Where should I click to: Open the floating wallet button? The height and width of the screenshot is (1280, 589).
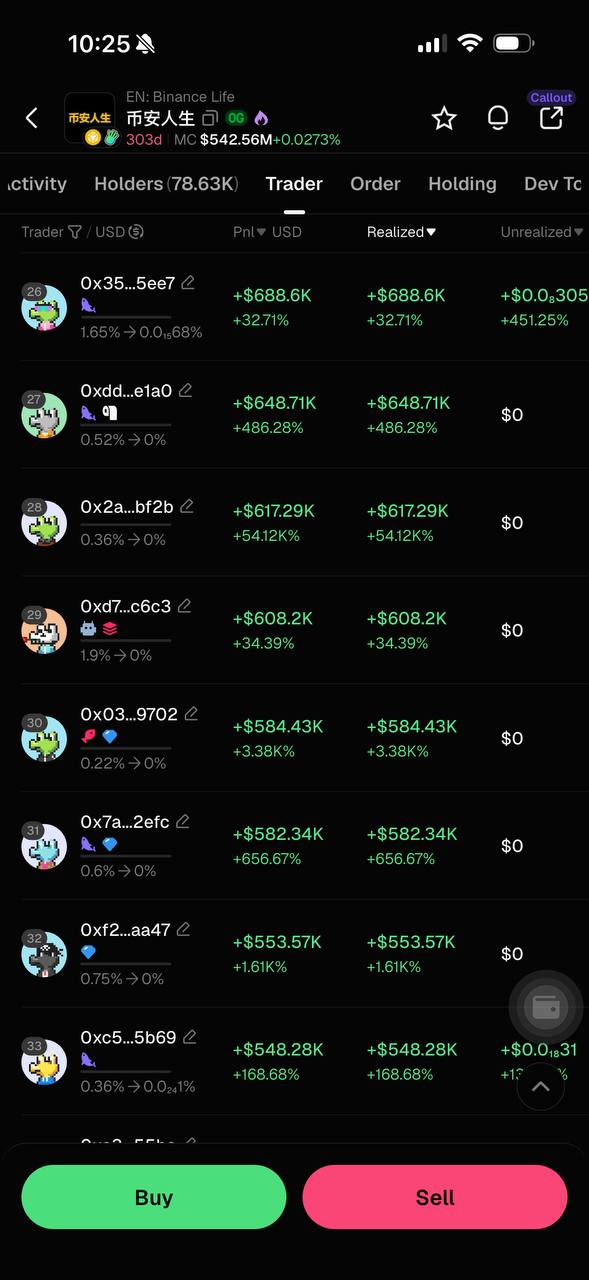546,1007
